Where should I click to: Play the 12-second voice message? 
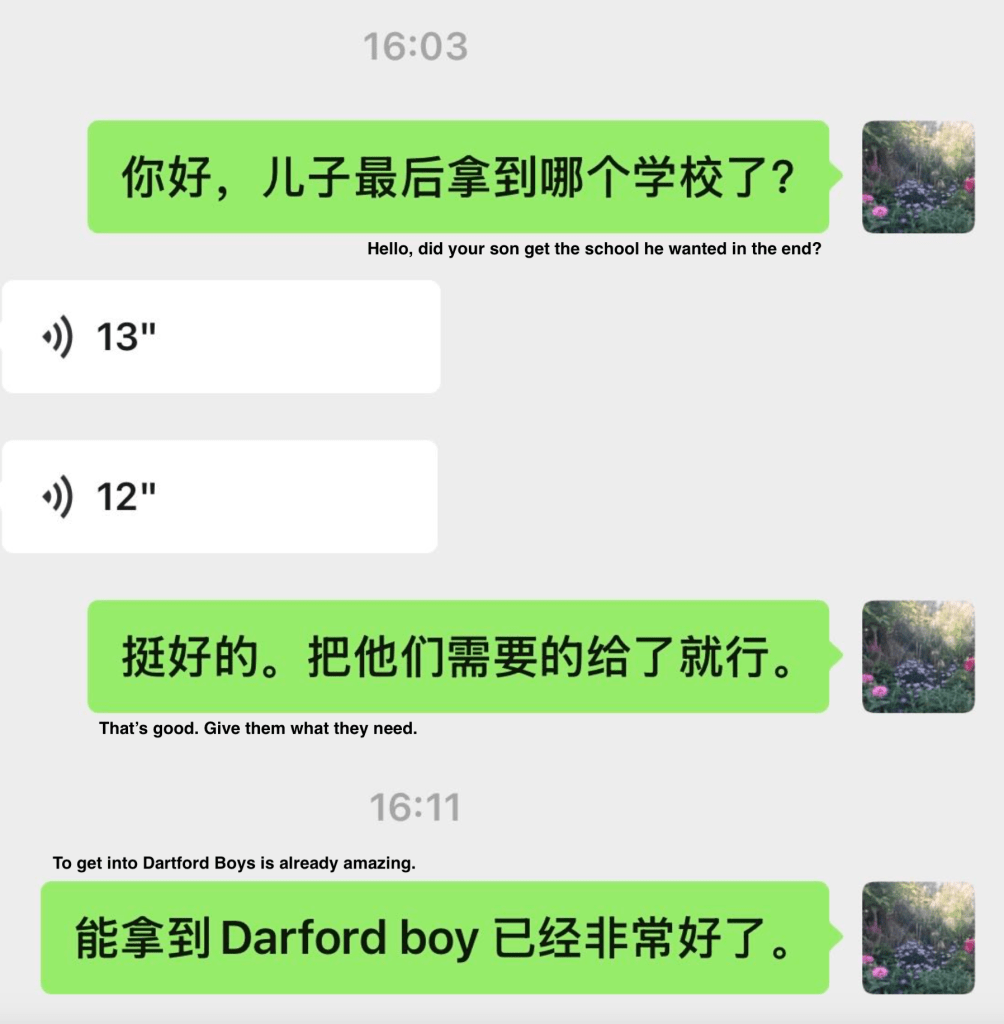(220, 497)
